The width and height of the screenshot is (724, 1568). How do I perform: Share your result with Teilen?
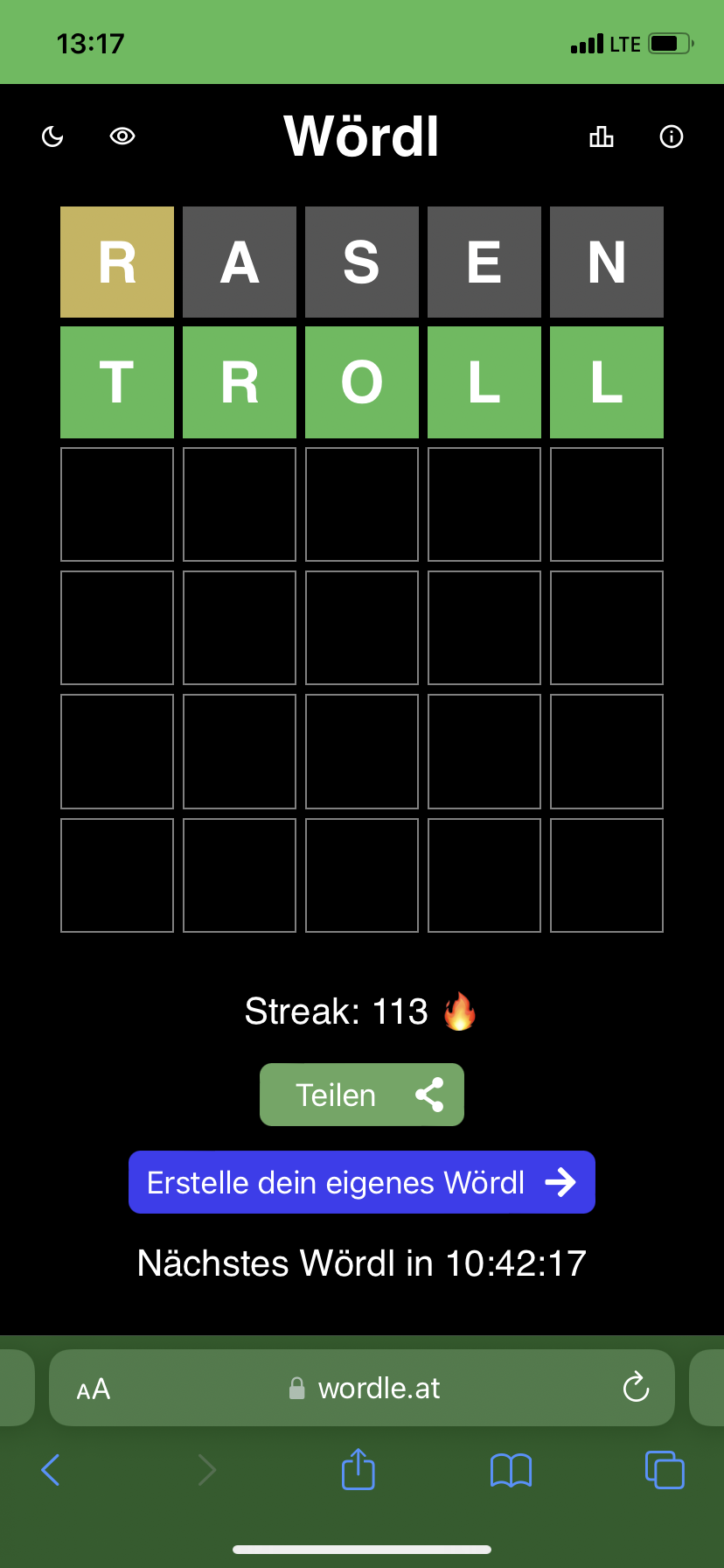pyautogui.click(x=362, y=1095)
